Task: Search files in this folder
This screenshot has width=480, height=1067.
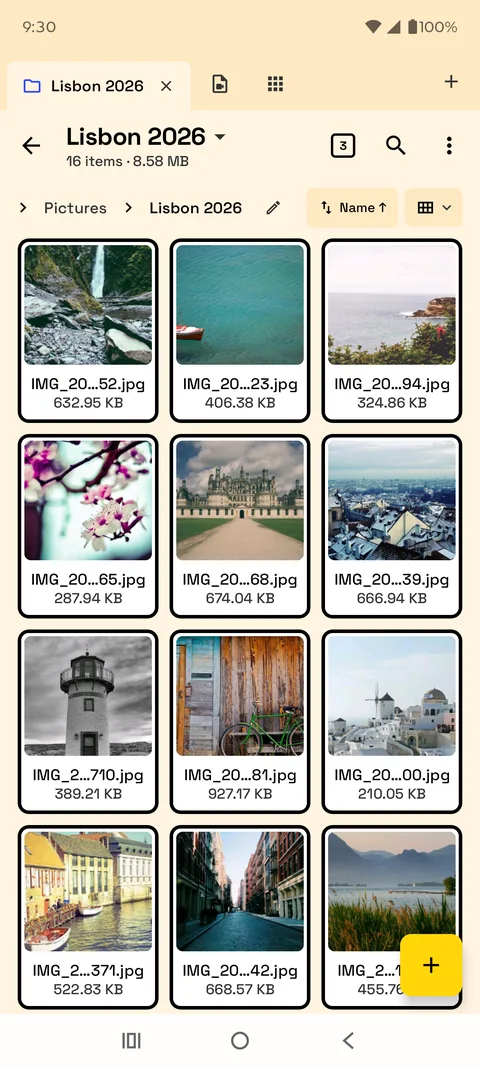Action: point(396,145)
